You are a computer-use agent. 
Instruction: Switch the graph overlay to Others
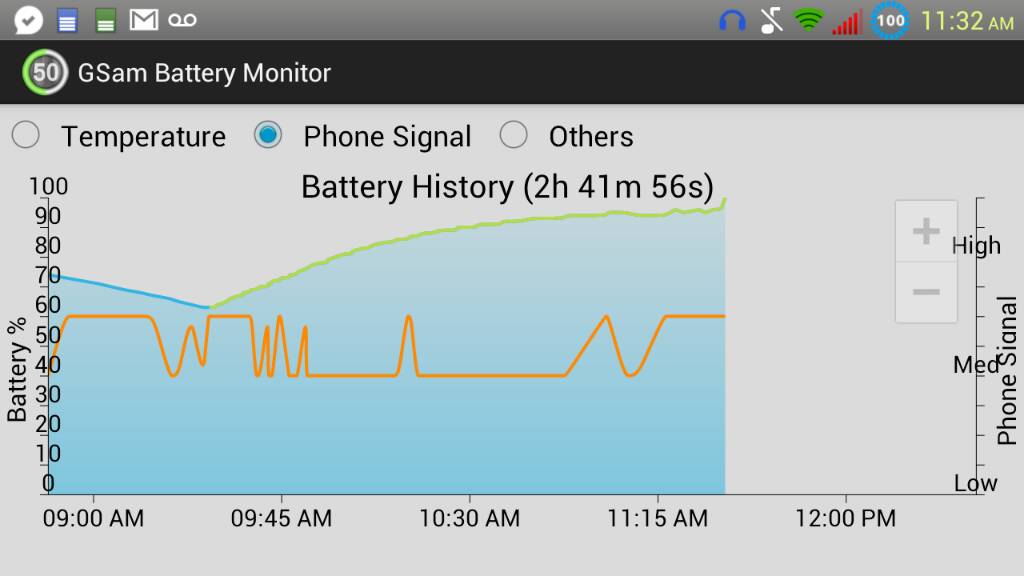513,136
